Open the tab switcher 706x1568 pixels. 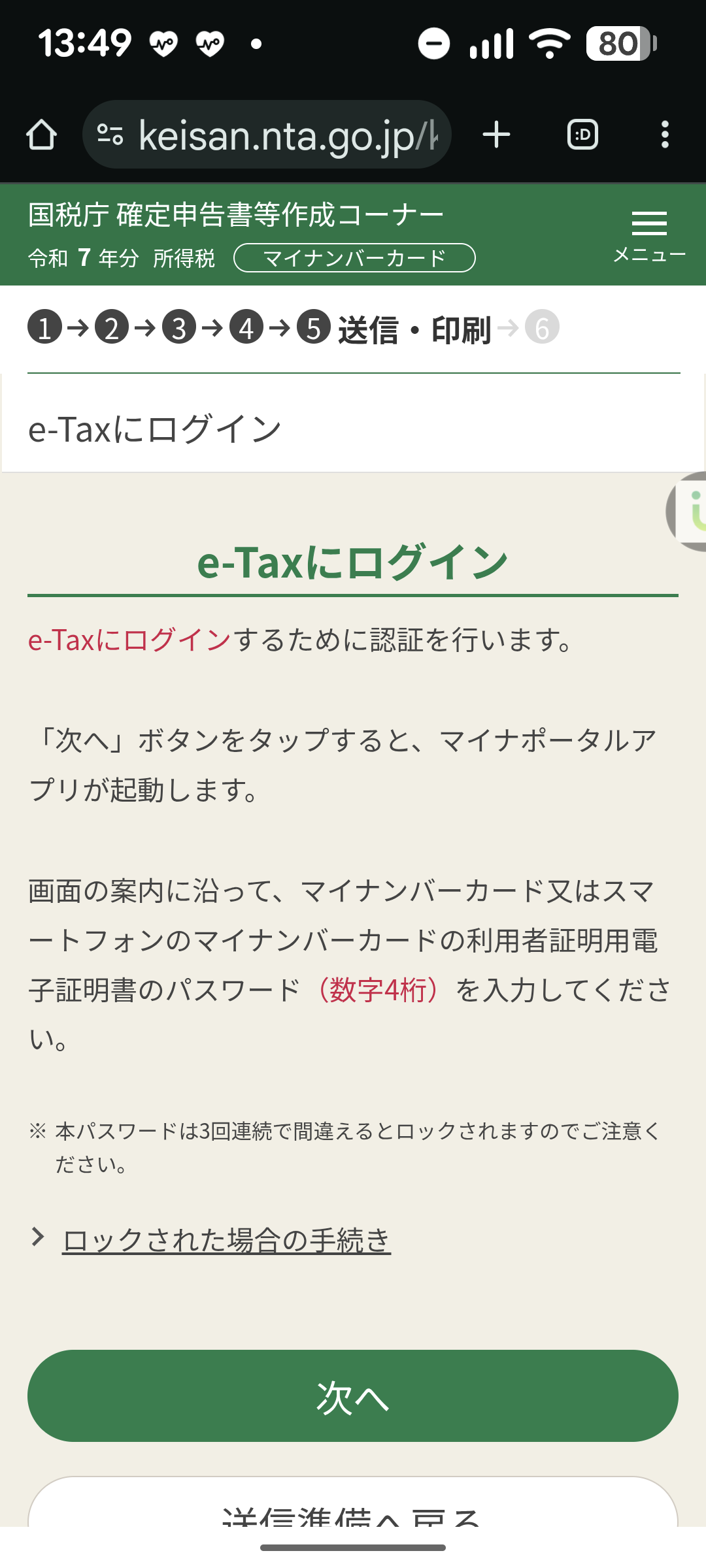click(582, 135)
